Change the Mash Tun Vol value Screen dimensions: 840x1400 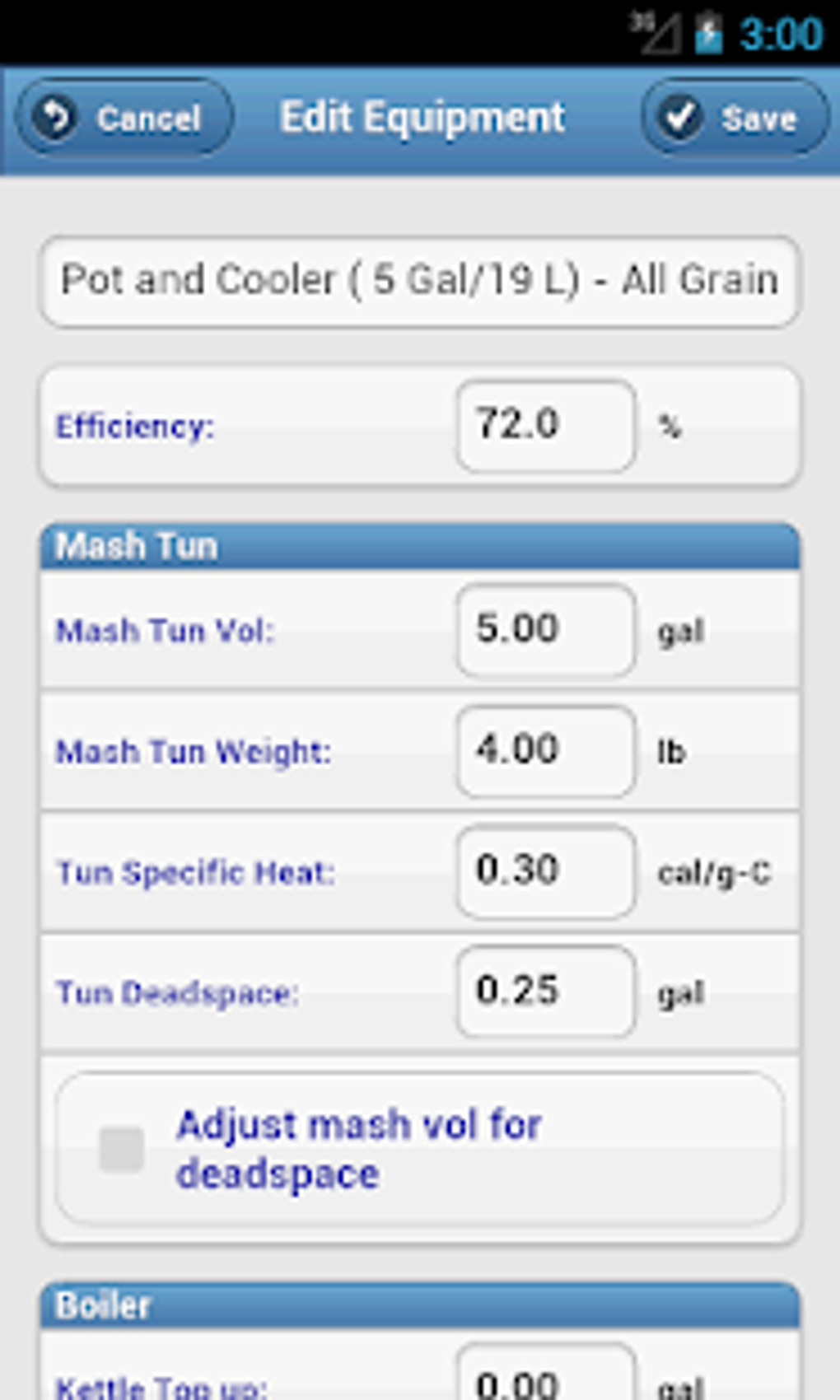(x=546, y=630)
